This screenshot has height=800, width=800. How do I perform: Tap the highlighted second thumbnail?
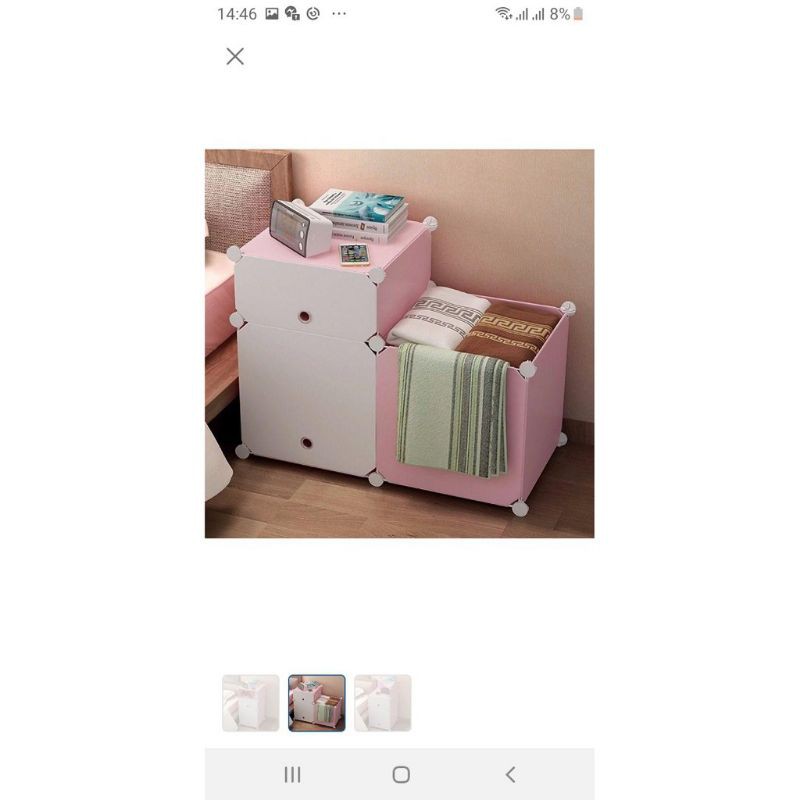tap(317, 703)
